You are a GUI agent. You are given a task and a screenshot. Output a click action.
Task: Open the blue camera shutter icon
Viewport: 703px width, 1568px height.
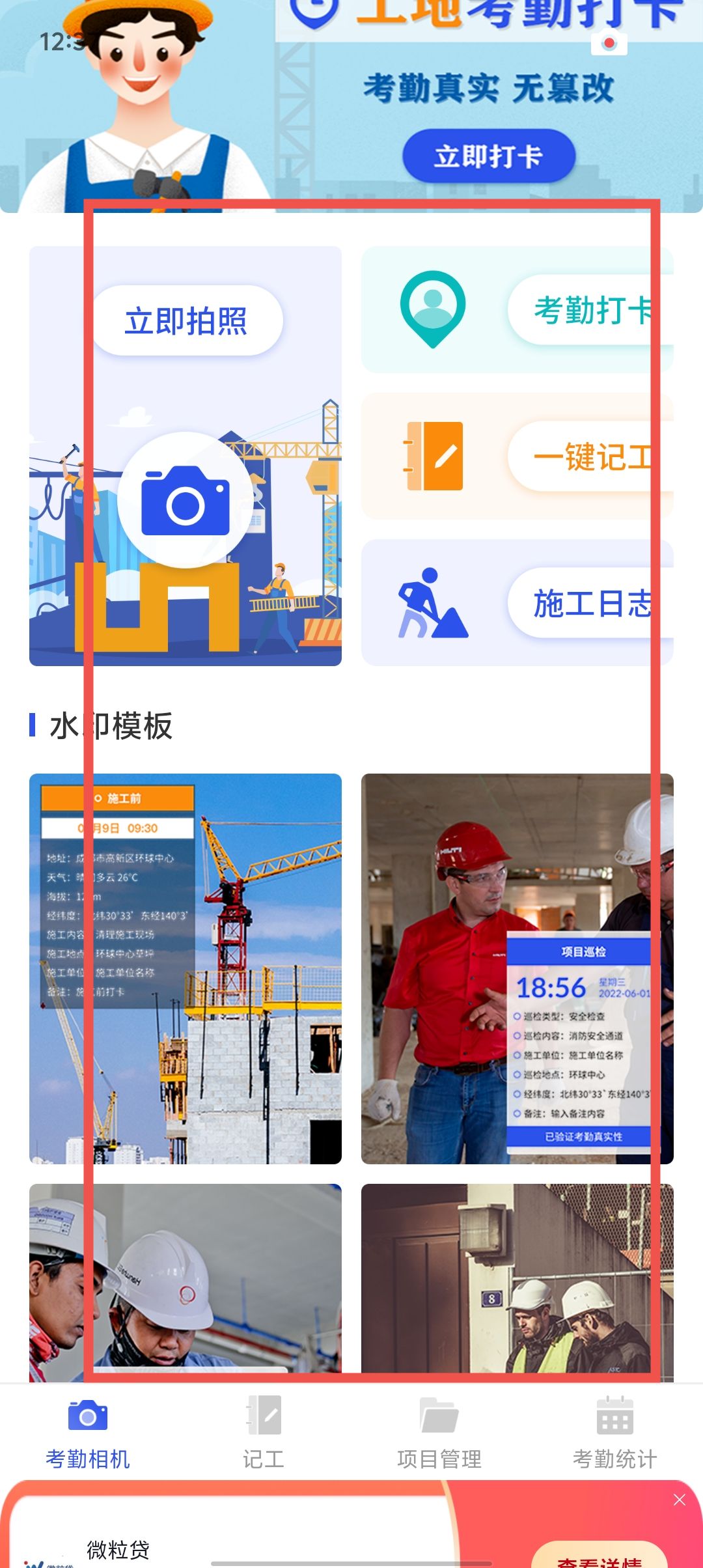186,500
